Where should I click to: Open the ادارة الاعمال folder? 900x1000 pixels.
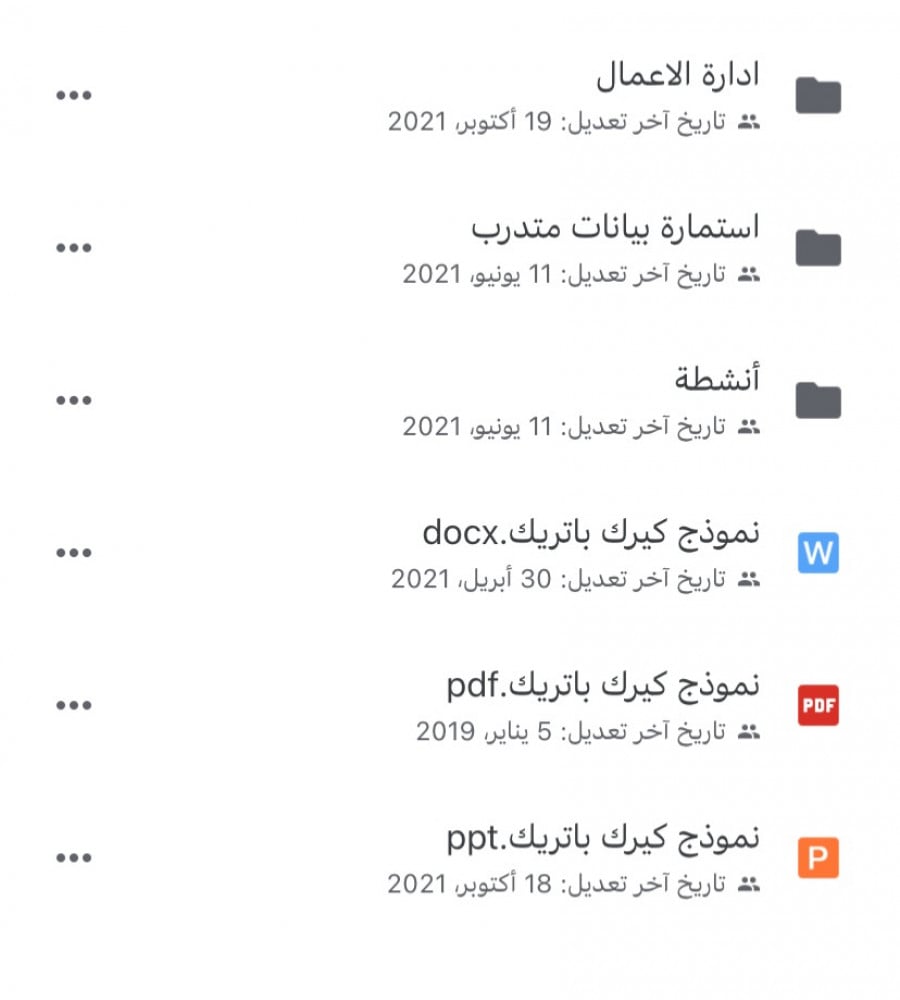tap(677, 75)
